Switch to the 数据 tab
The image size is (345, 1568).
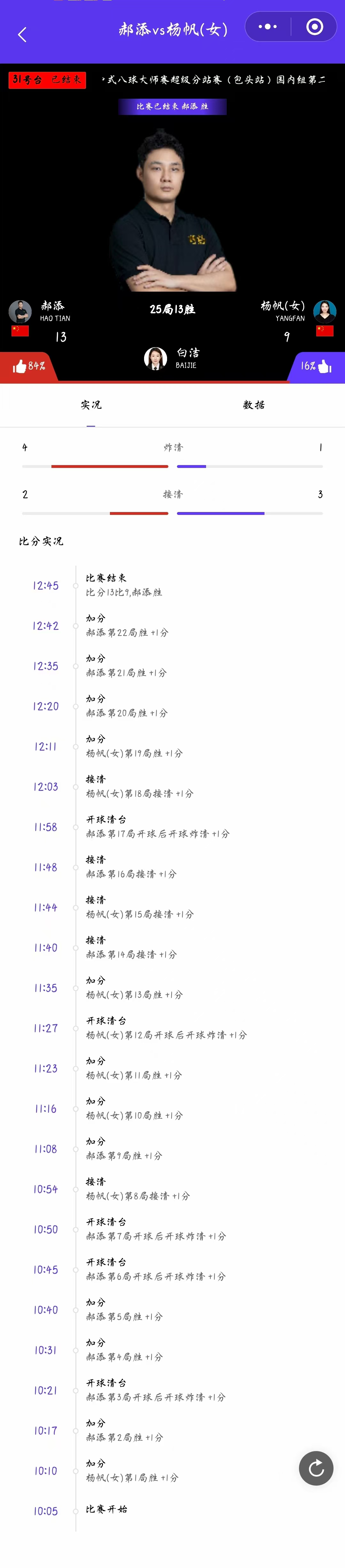tap(254, 405)
